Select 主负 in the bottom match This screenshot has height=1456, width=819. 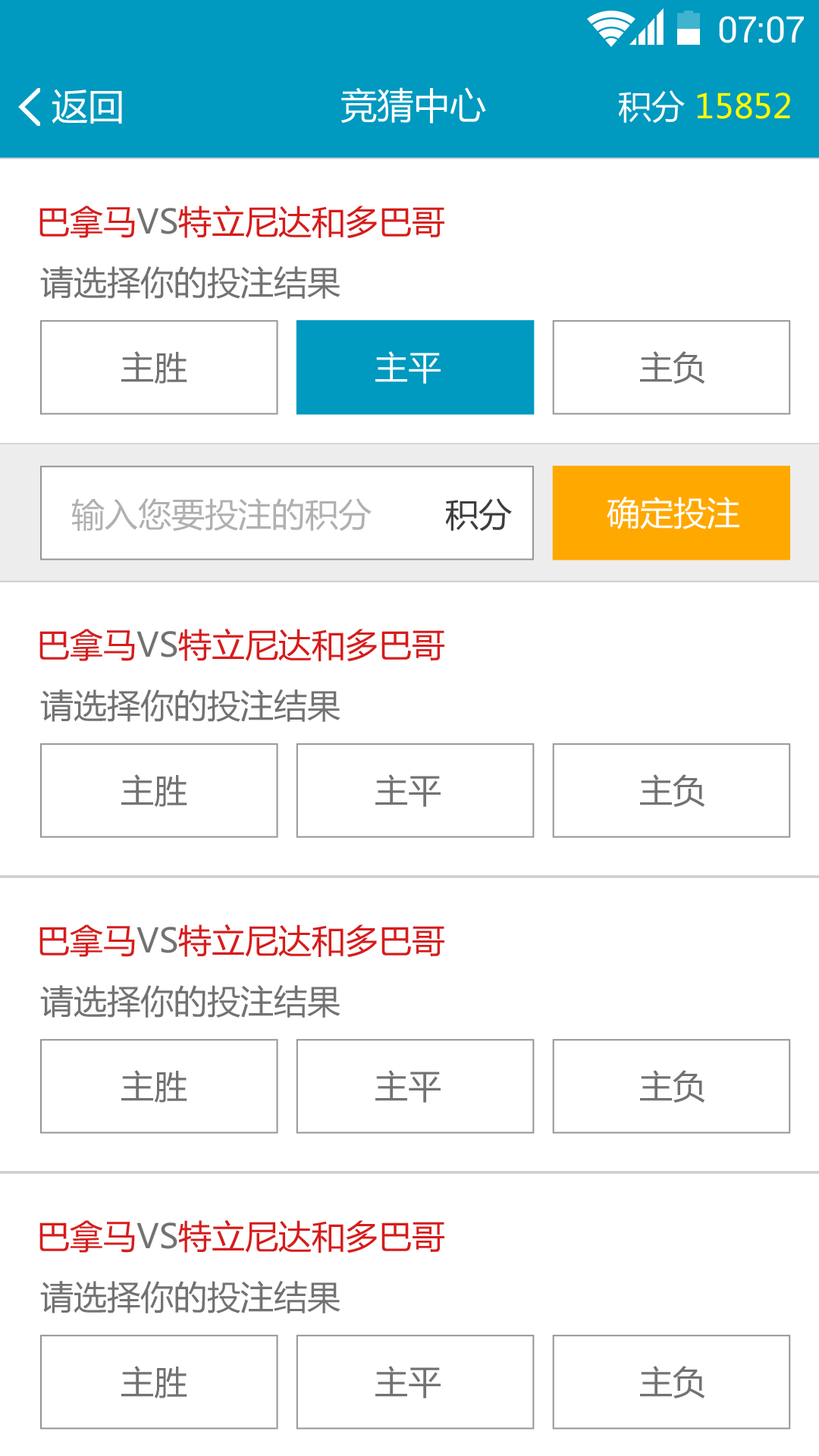(671, 1380)
